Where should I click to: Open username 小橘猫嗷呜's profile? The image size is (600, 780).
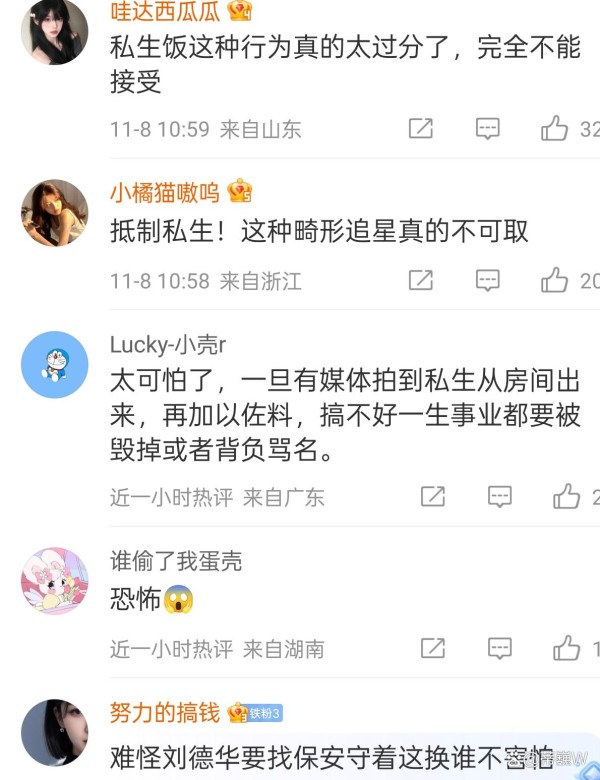[x=165, y=191]
